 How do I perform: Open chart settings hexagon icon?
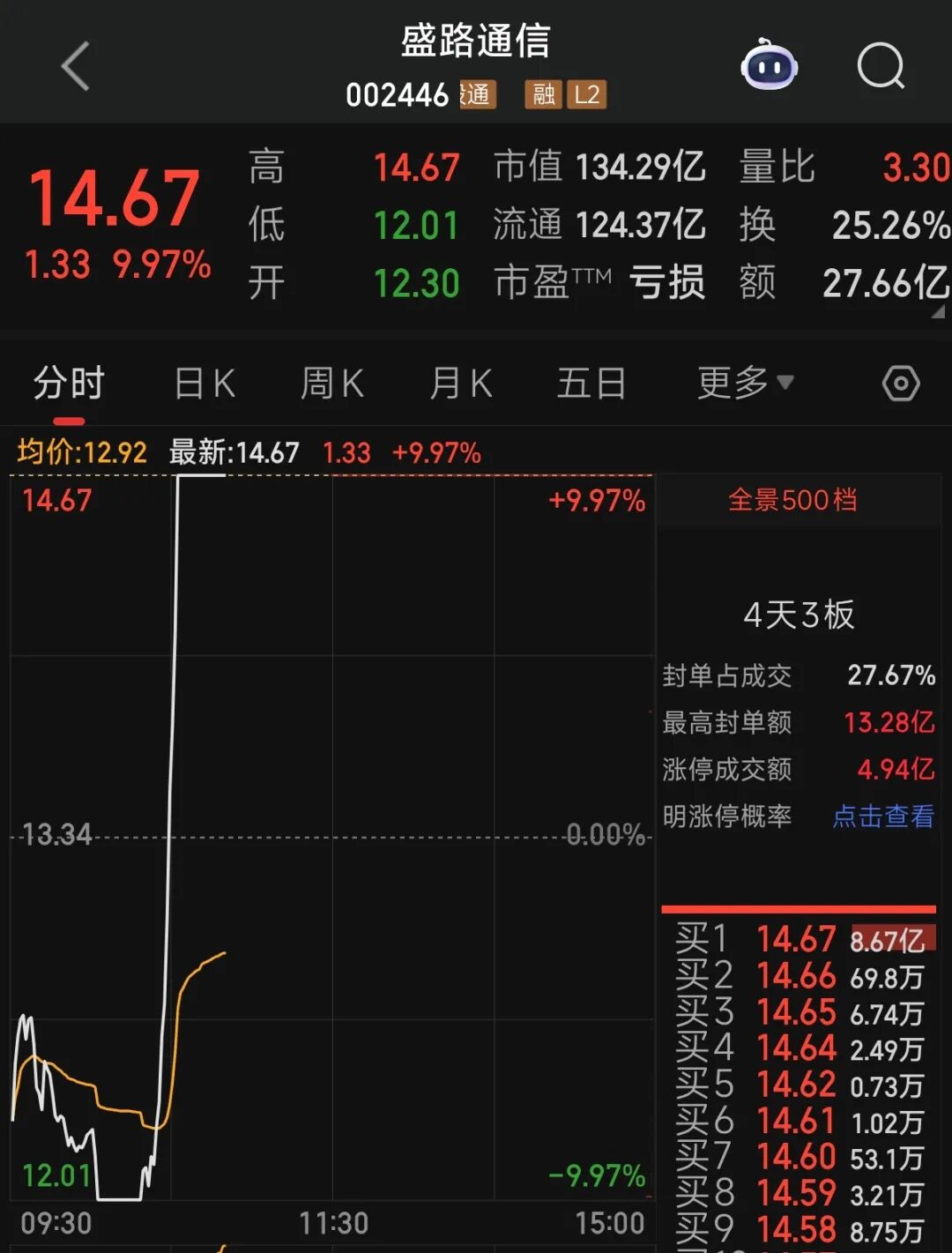tap(901, 384)
